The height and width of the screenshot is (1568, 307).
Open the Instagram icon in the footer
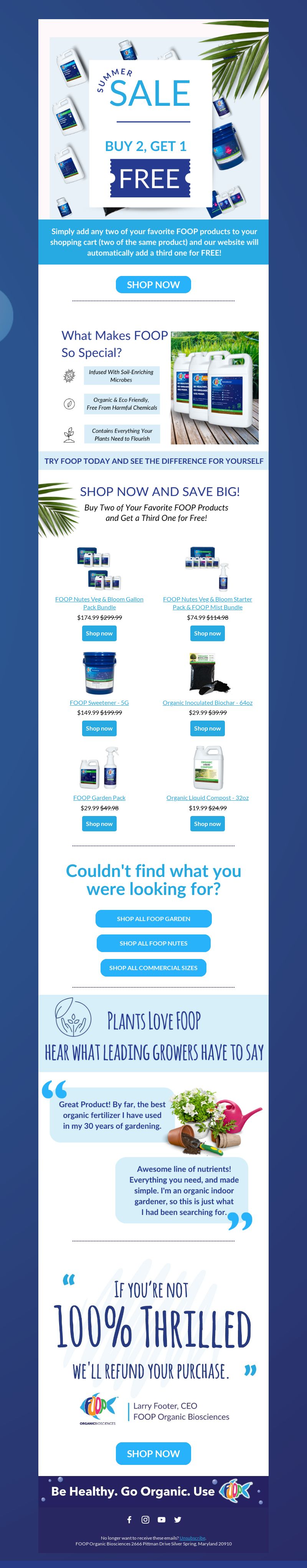pyautogui.click(x=145, y=1519)
